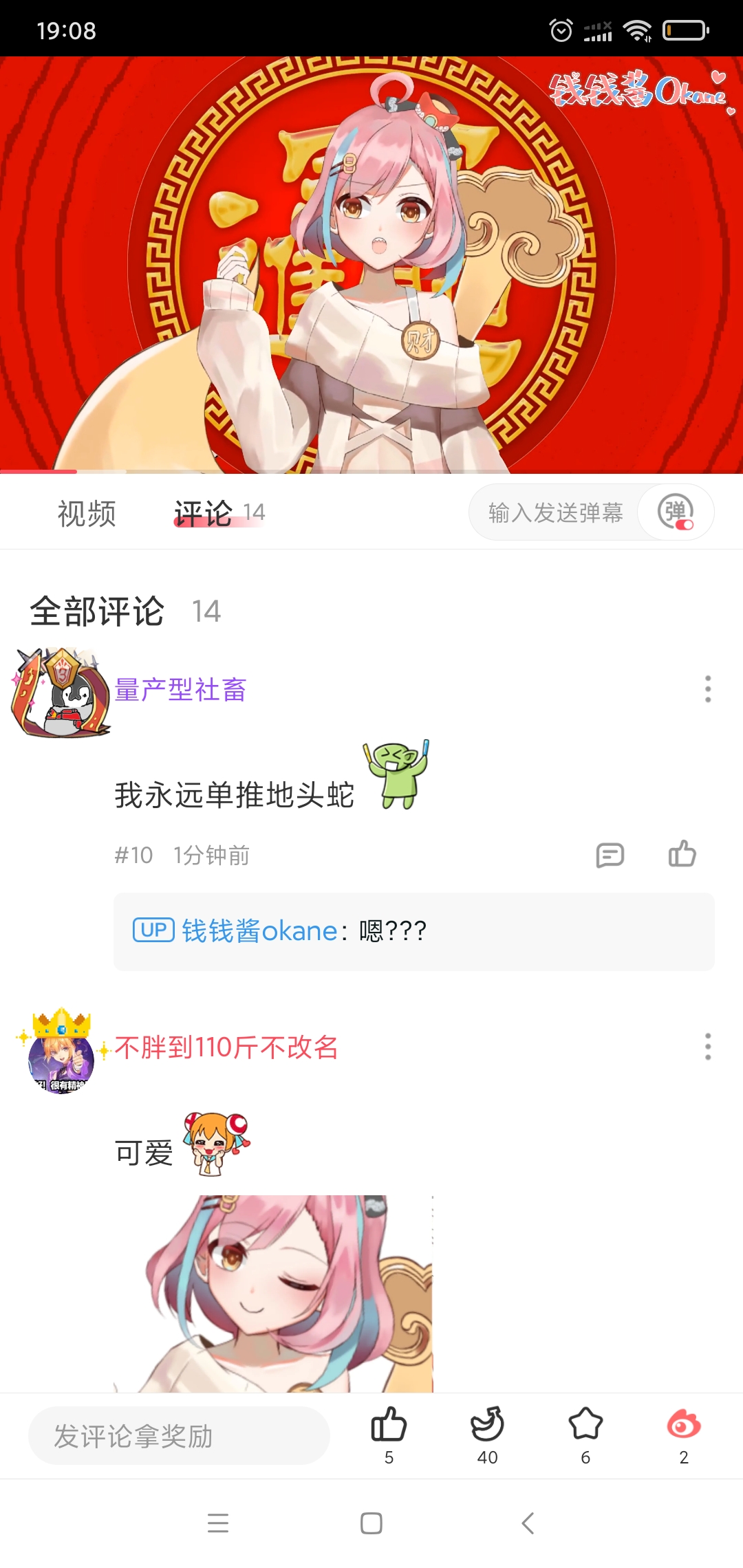Toggle the 弹 danmaku switch

(x=676, y=513)
